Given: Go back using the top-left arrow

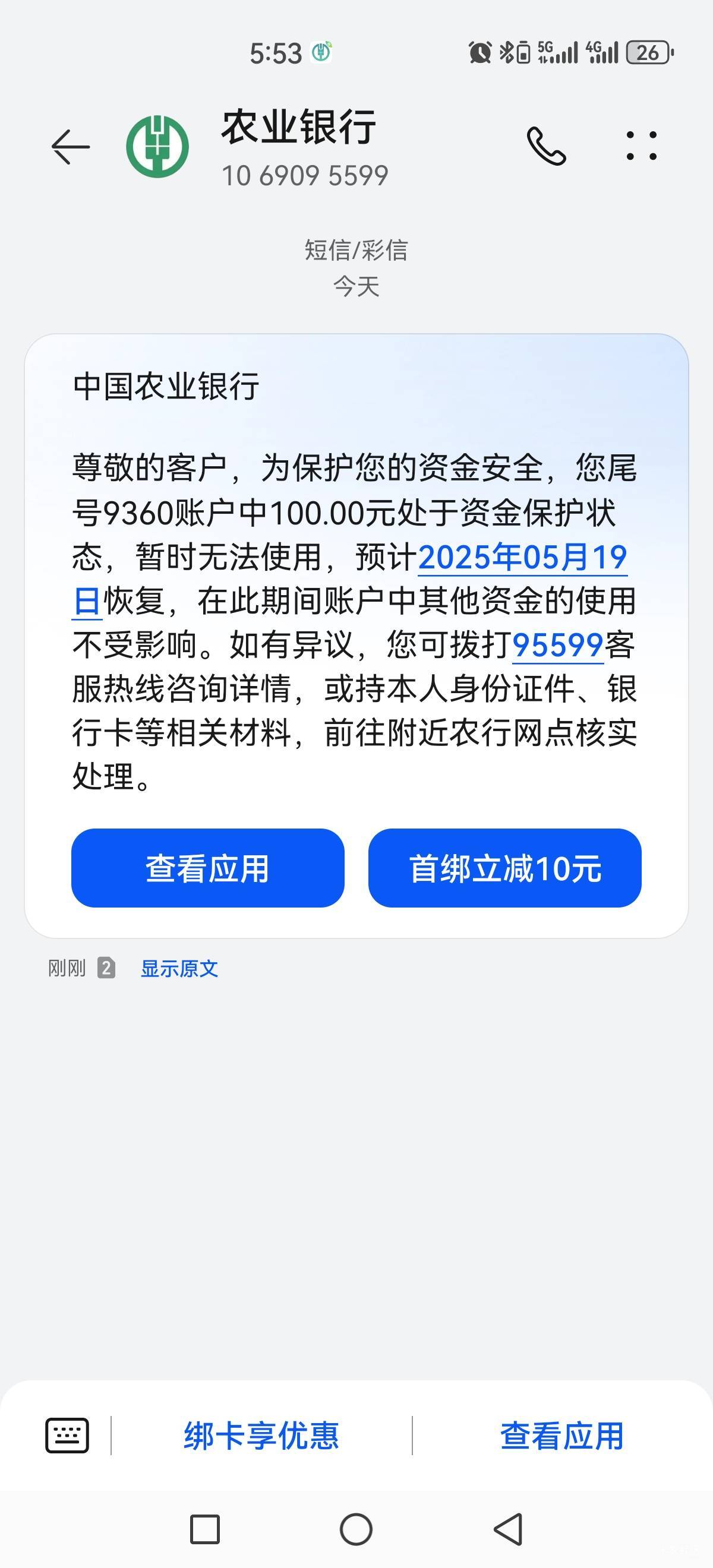Looking at the screenshot, I should click(71, 147).
